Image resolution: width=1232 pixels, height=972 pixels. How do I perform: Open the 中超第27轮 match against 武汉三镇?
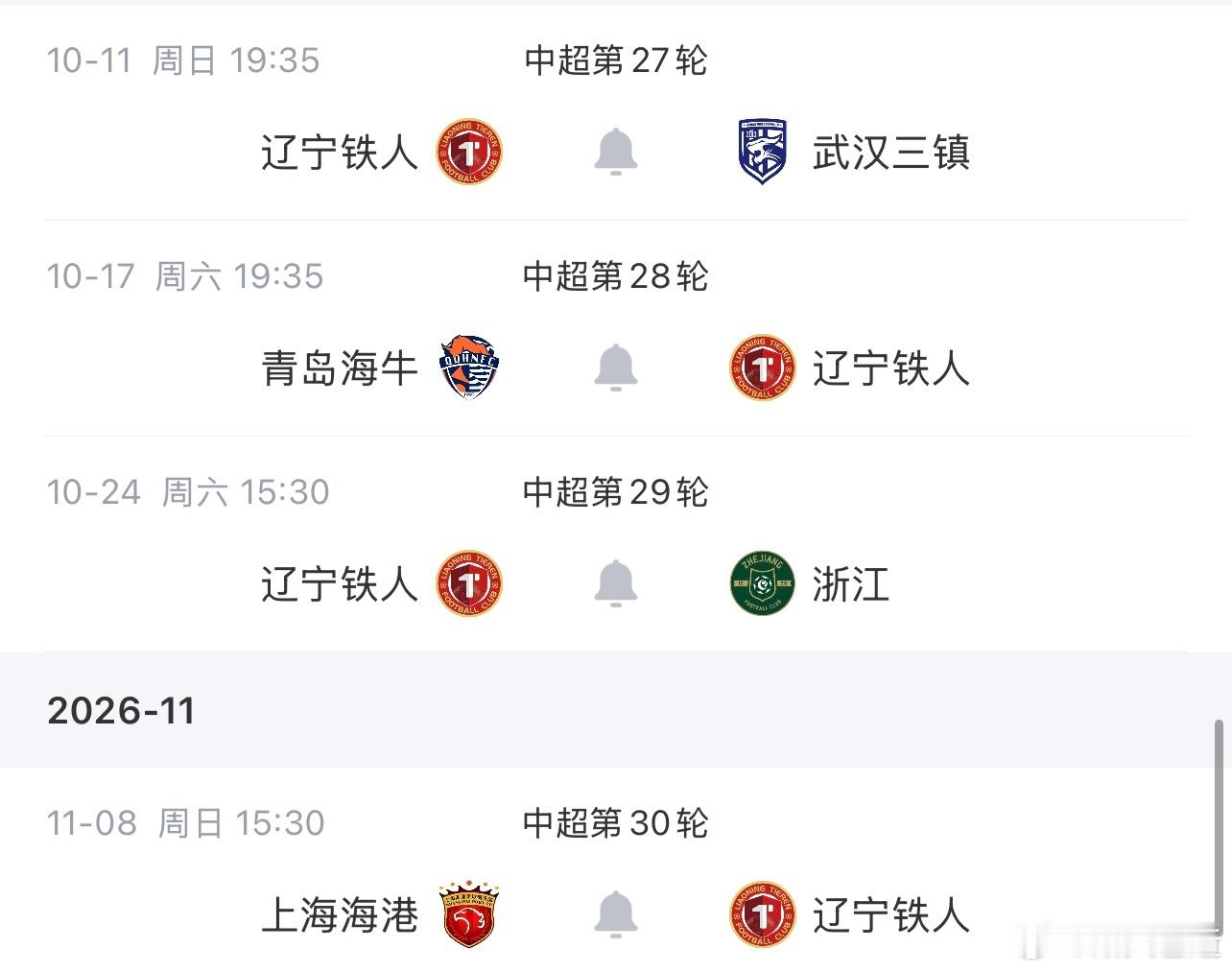coord(616,113)
